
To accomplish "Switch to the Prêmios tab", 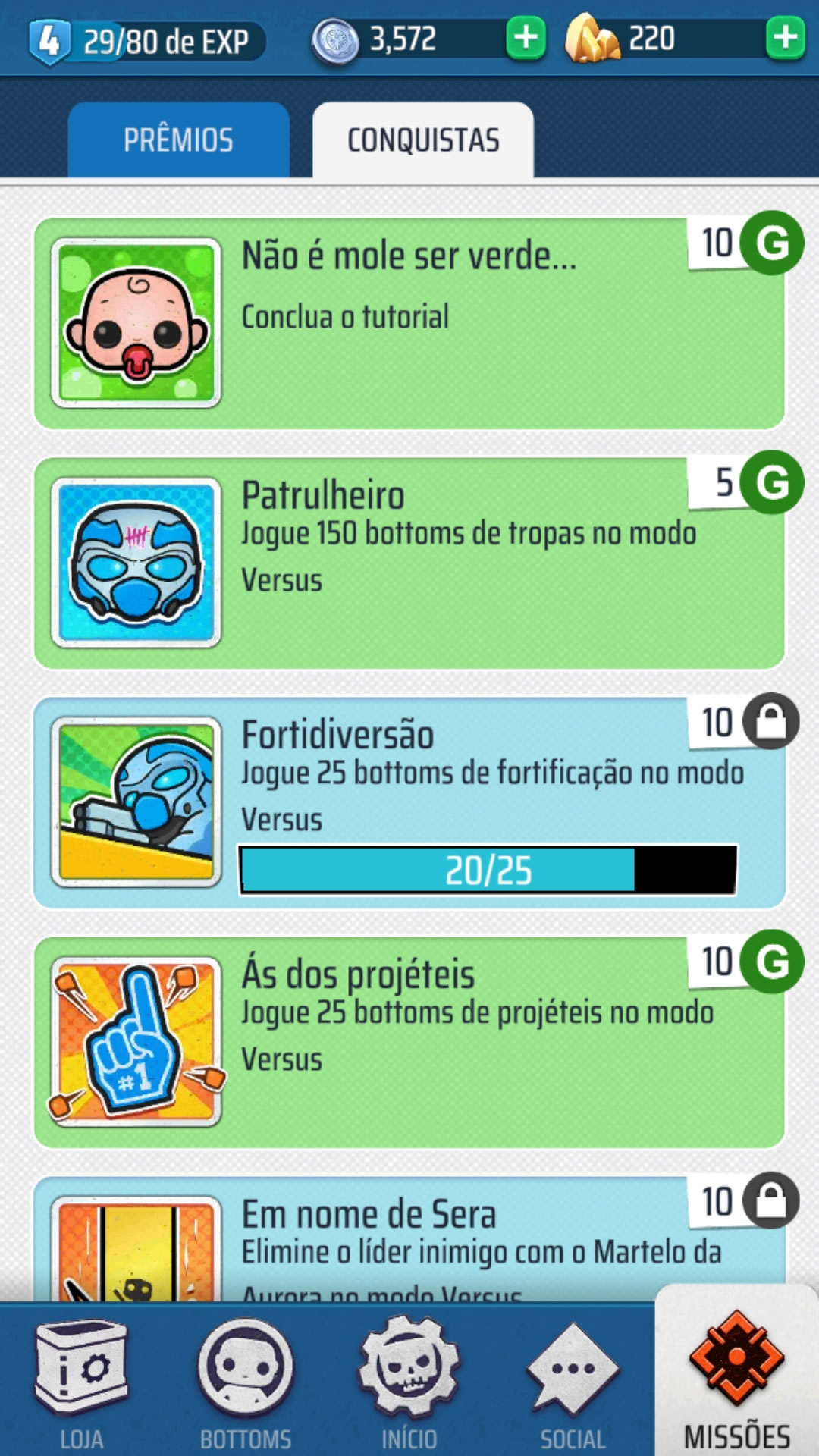I will coord(178,140).
